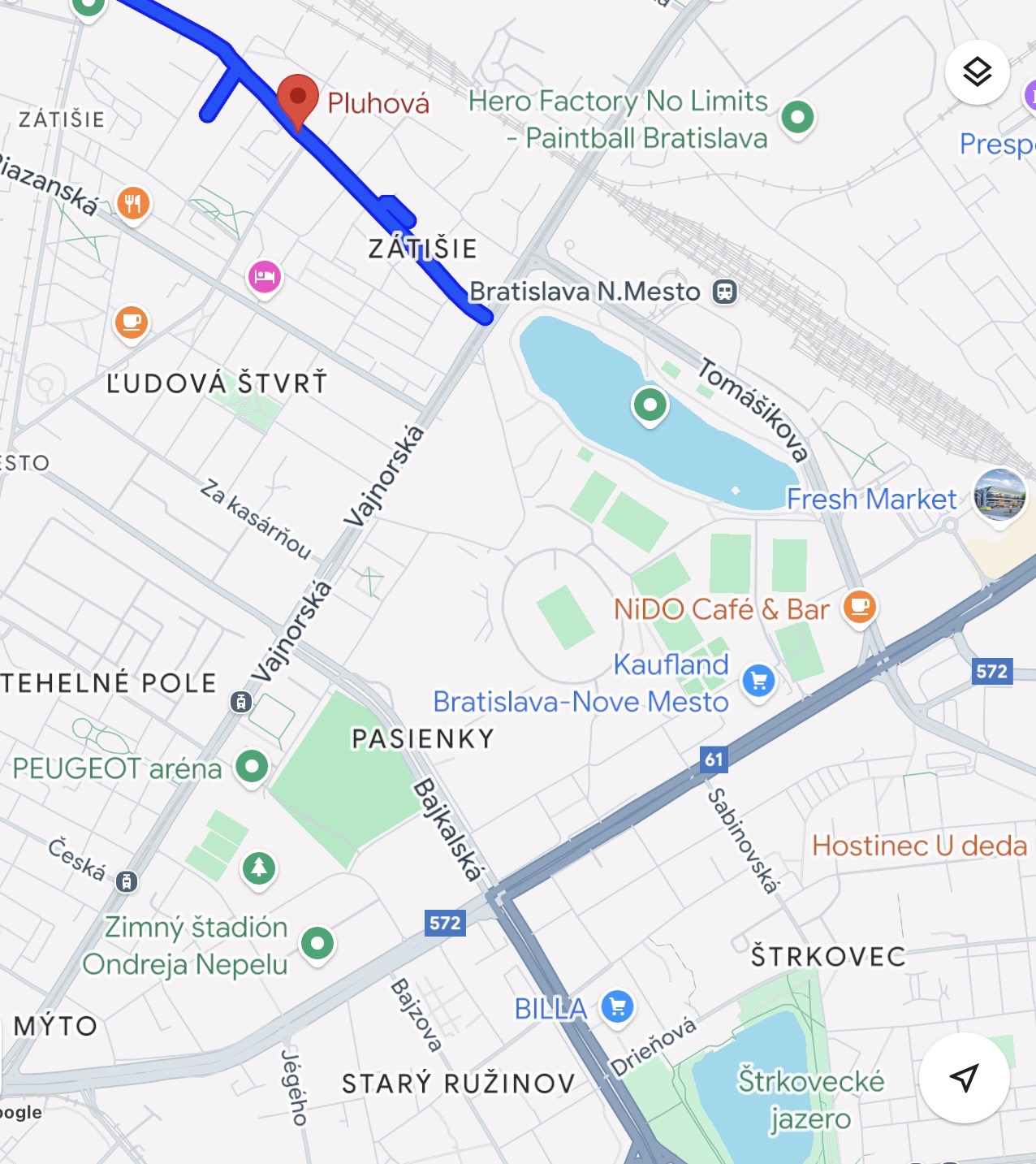
Task: Select the Bratislava N.Mesto train station
Action: point(724,292)
